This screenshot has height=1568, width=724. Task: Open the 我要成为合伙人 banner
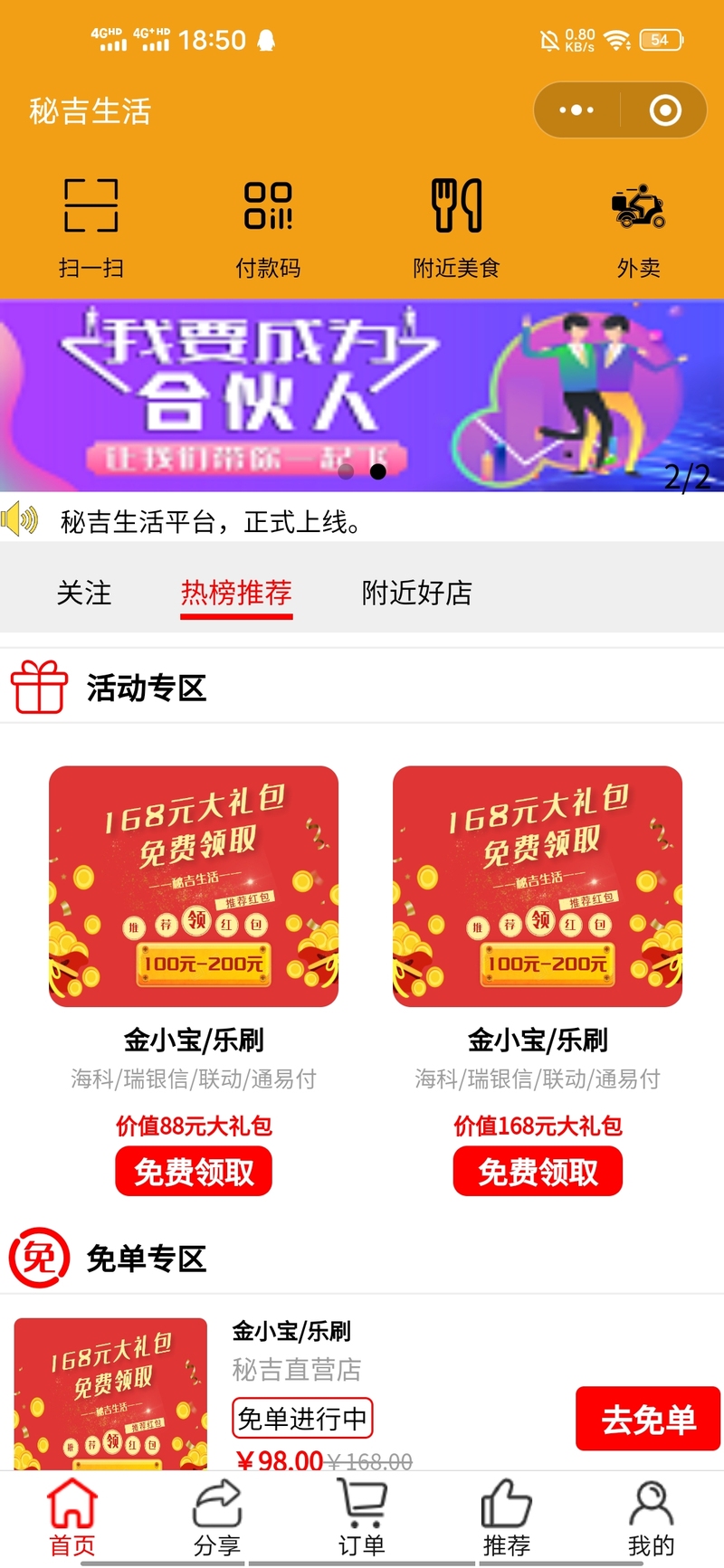click(362, 396)
